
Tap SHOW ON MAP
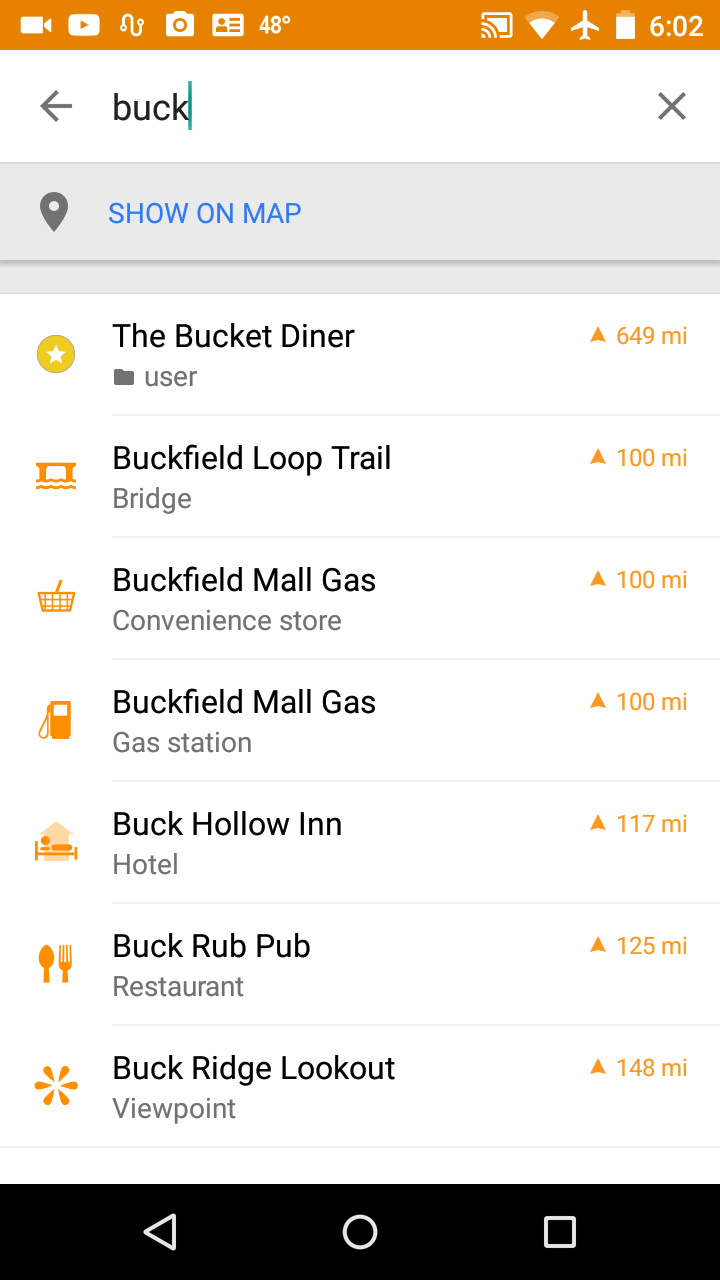pyautogui.click(x=204, y=212)
